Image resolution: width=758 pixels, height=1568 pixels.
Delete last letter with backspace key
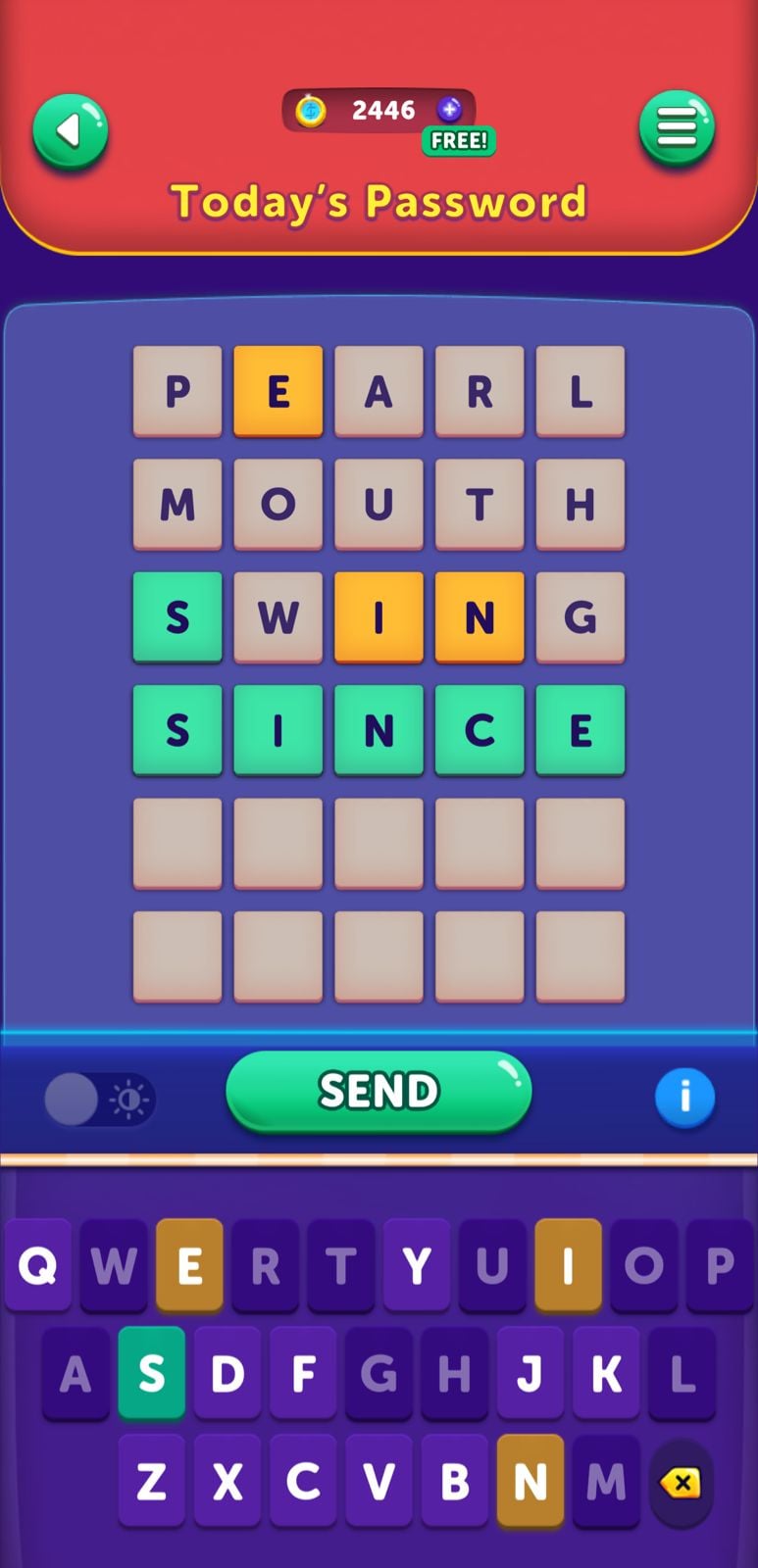681,1483
